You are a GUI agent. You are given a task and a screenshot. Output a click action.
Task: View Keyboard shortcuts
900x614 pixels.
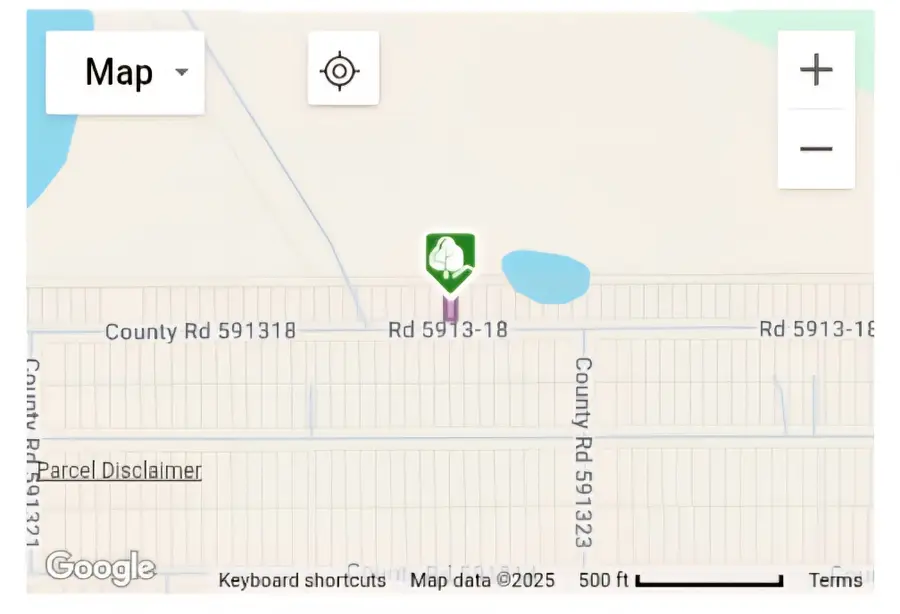pyautogui.click(x=302, y=580)
